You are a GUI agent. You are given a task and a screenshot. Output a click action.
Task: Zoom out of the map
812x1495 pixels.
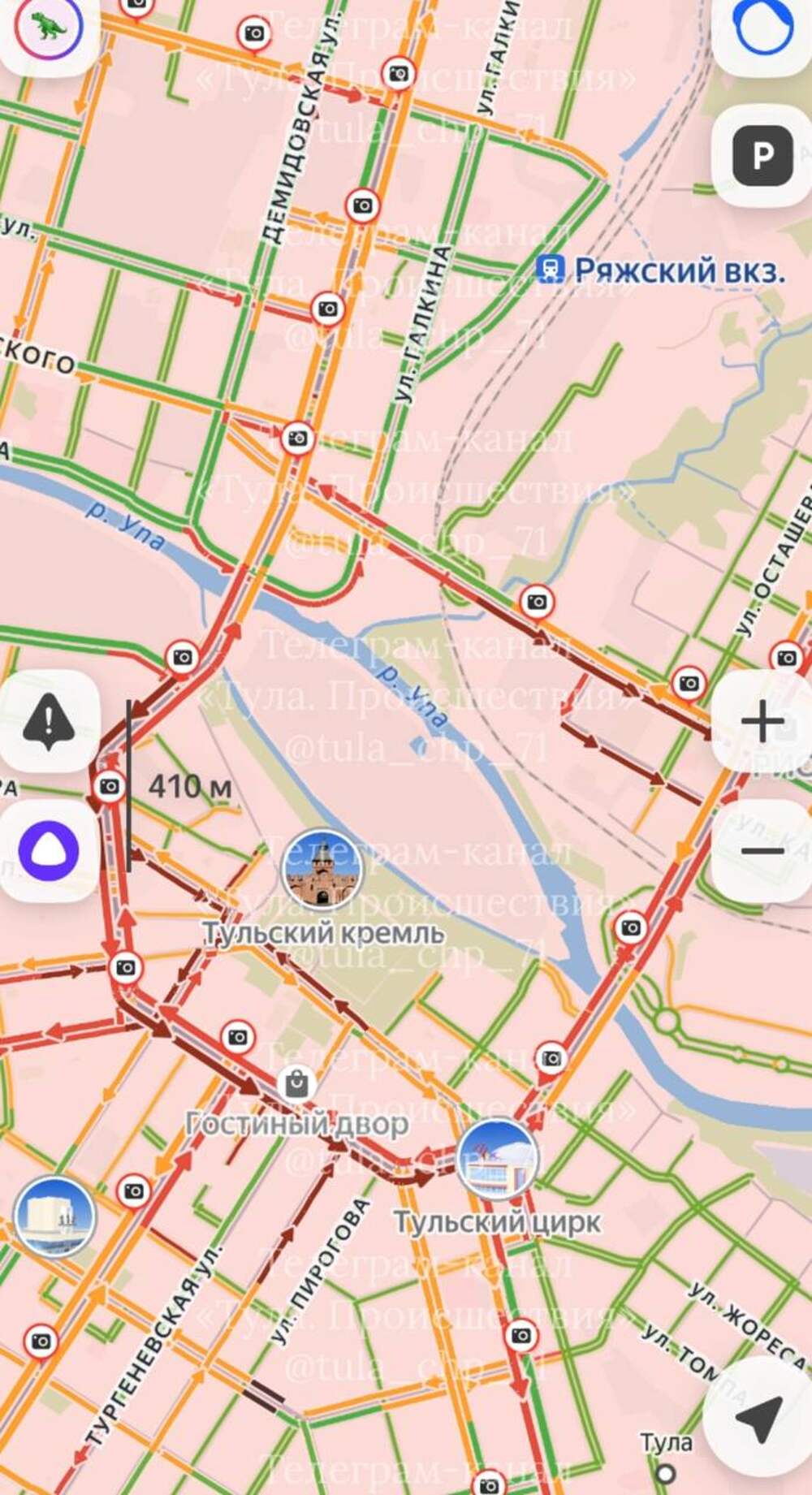(x=762, y=850)
